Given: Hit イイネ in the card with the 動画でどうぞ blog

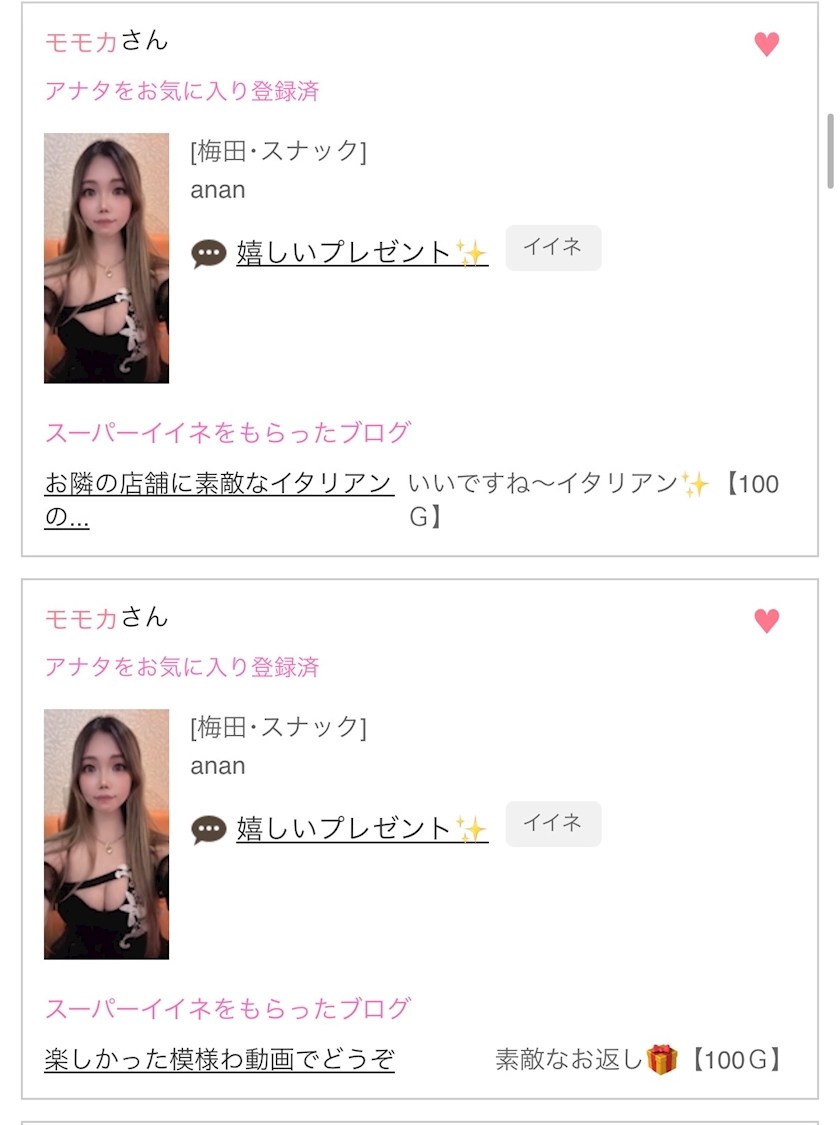Looking at the screenshot, I should [x=553, y=824].
